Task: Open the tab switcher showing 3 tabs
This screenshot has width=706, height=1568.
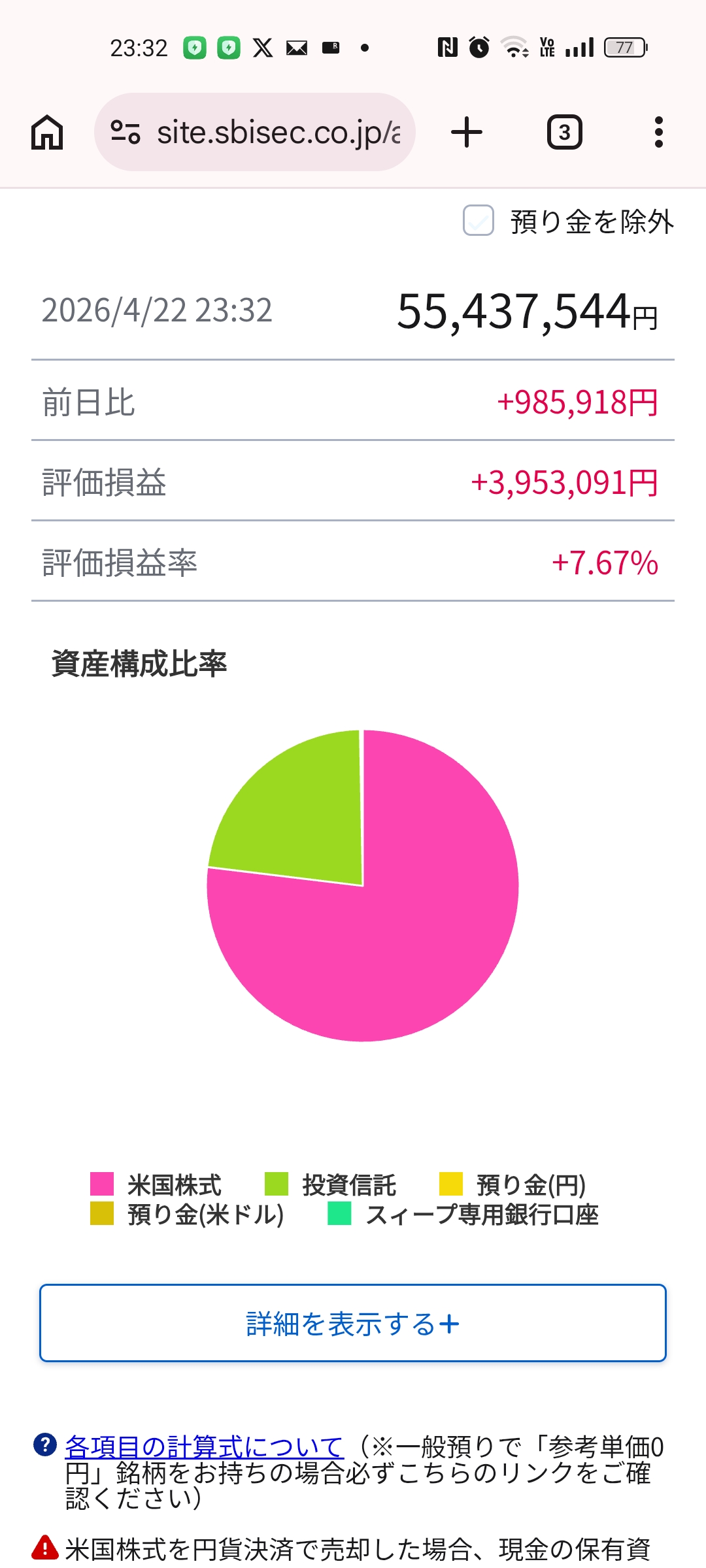Action: [x=564, y=133]
